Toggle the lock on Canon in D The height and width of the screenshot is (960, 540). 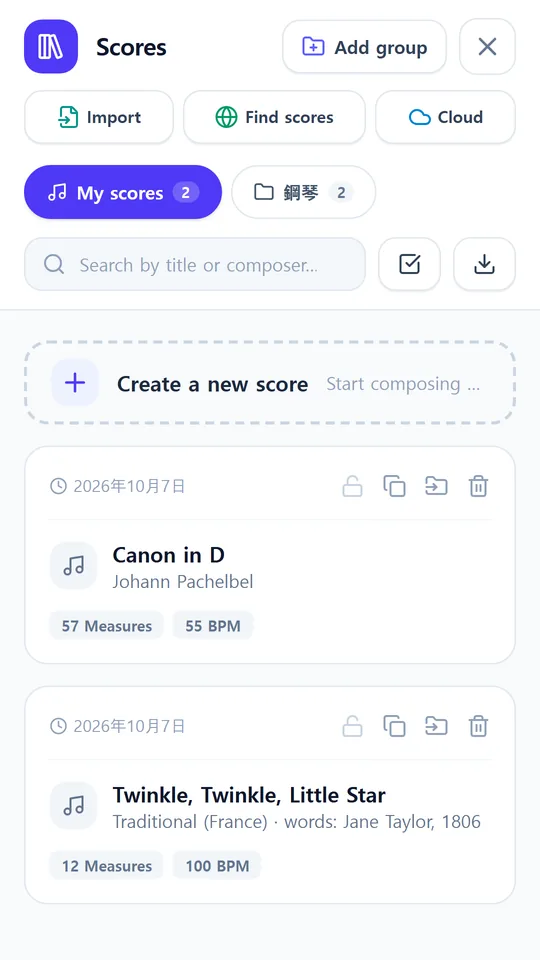(352, 487)
